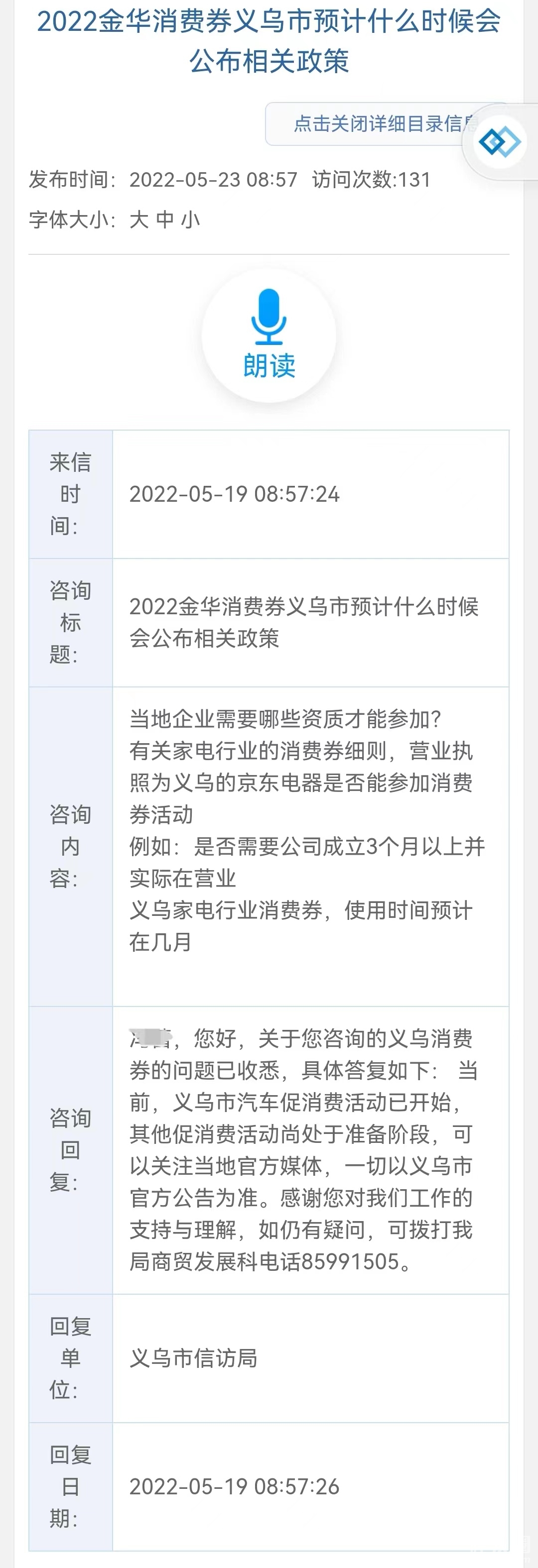The width and height of the screenshot is (538, 1568).
Task: Set font size to 大
Action: tap(139, 220)
